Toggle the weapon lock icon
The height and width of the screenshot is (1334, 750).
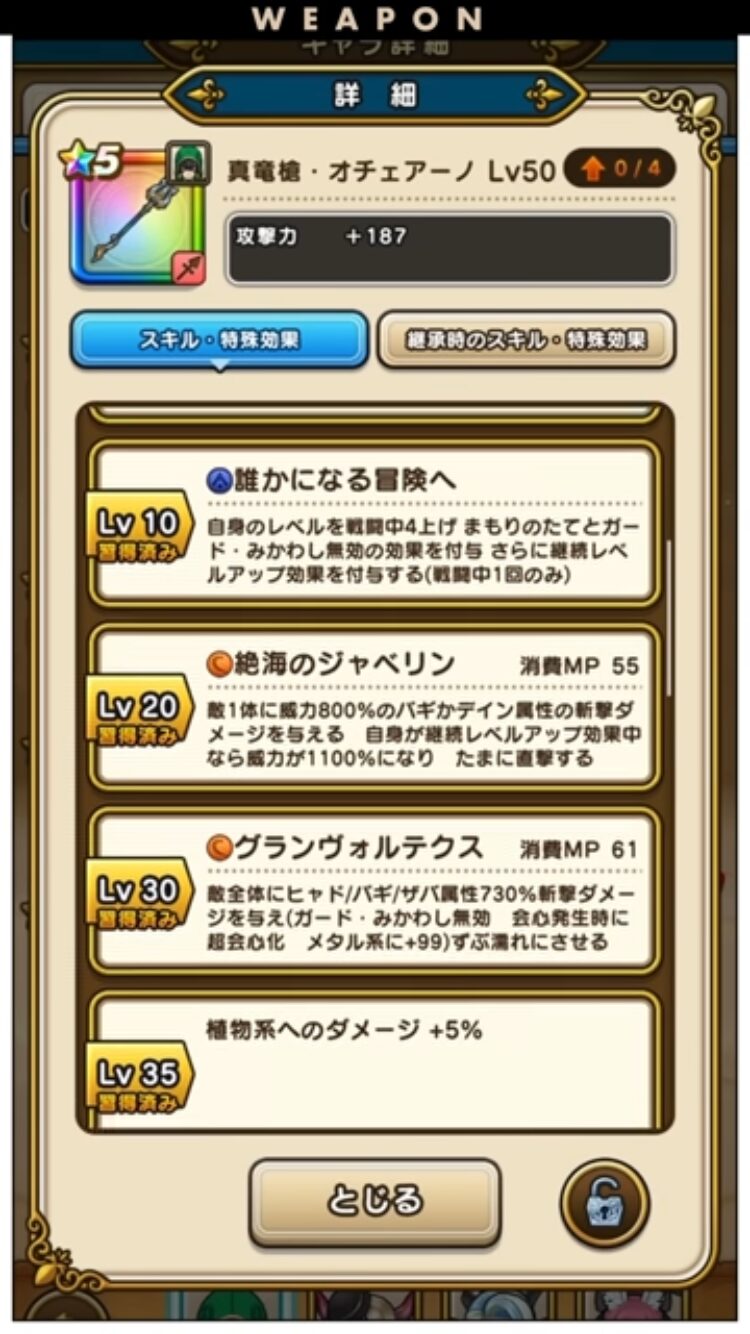[604, 1203]
